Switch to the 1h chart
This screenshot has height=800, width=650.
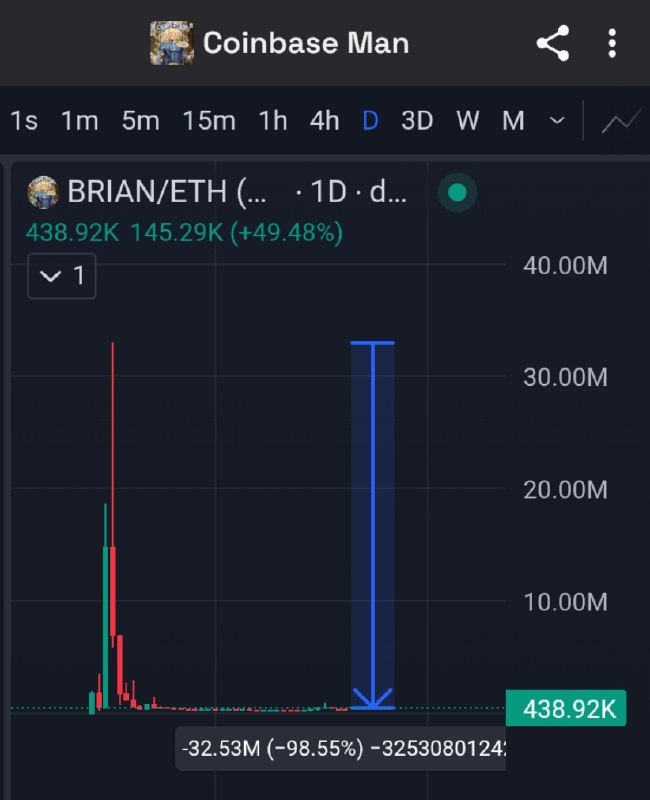(273, 121)
